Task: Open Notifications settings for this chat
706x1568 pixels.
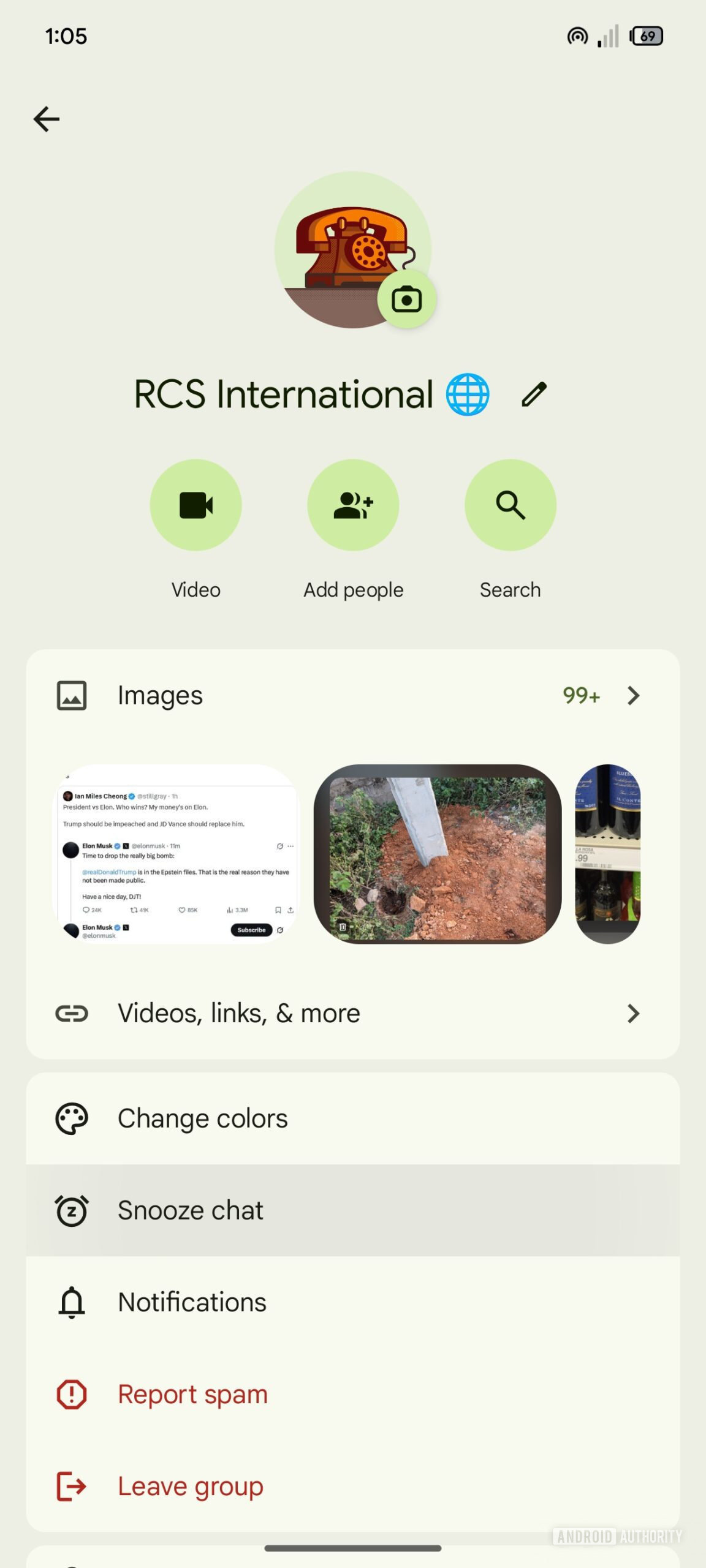Action: (x=353, y=1302)
